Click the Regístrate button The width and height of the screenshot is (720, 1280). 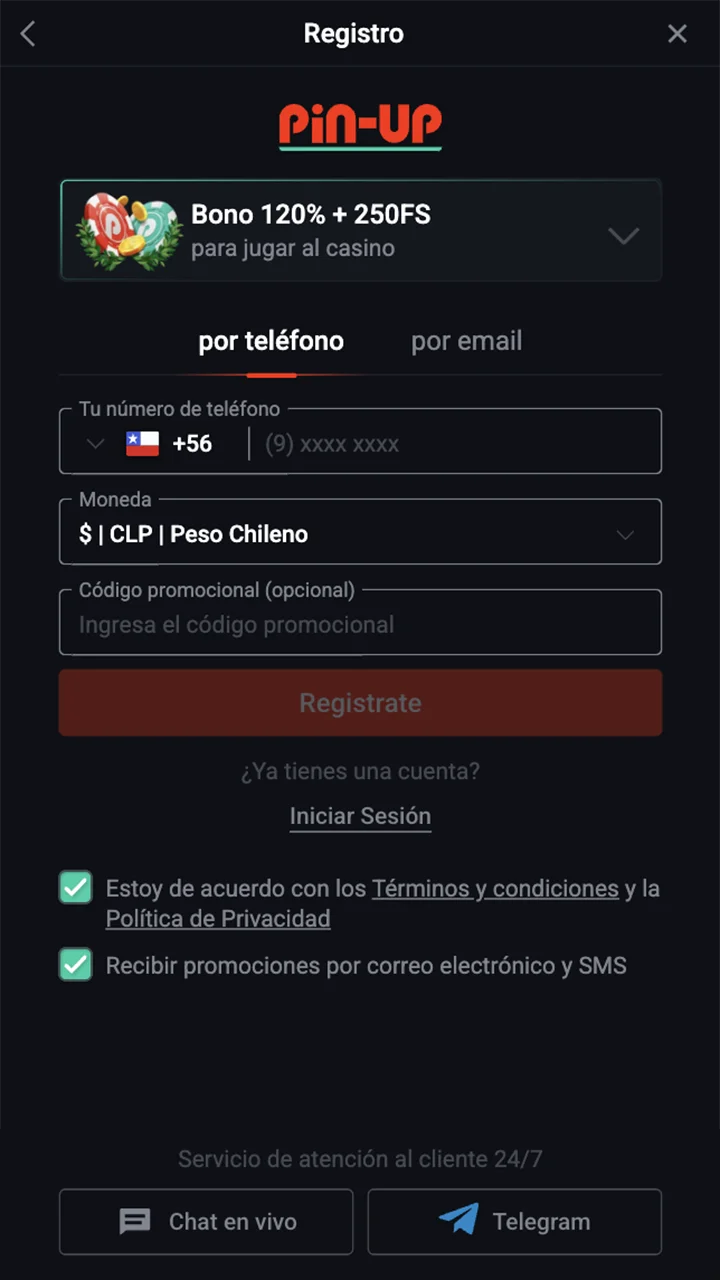(360, 702)
